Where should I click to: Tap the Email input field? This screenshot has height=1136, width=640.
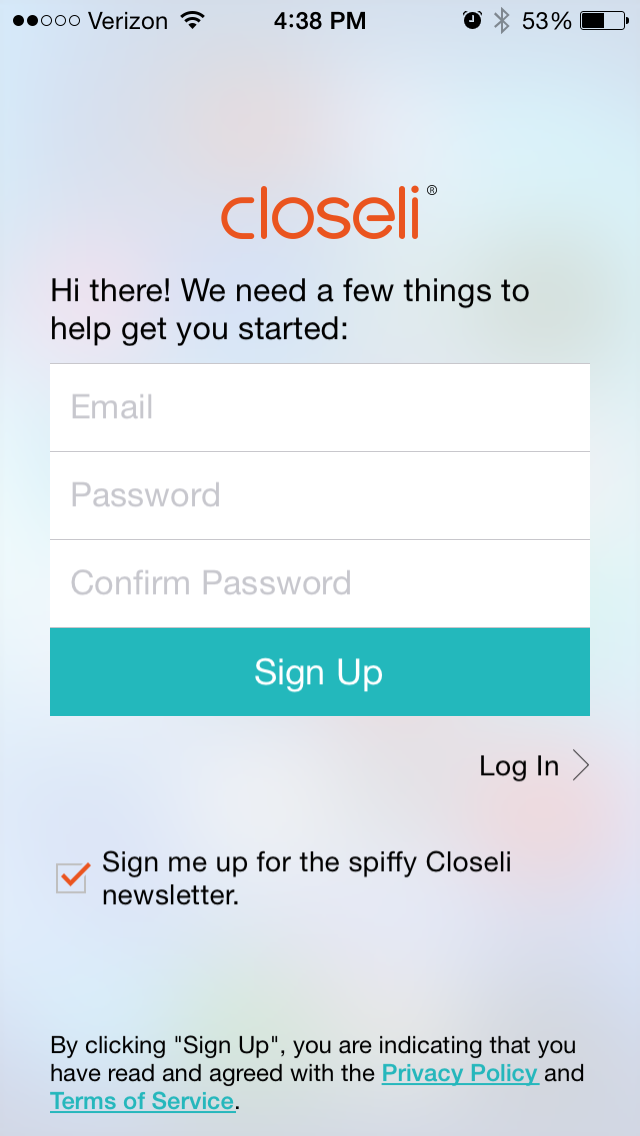pos(320,408)
